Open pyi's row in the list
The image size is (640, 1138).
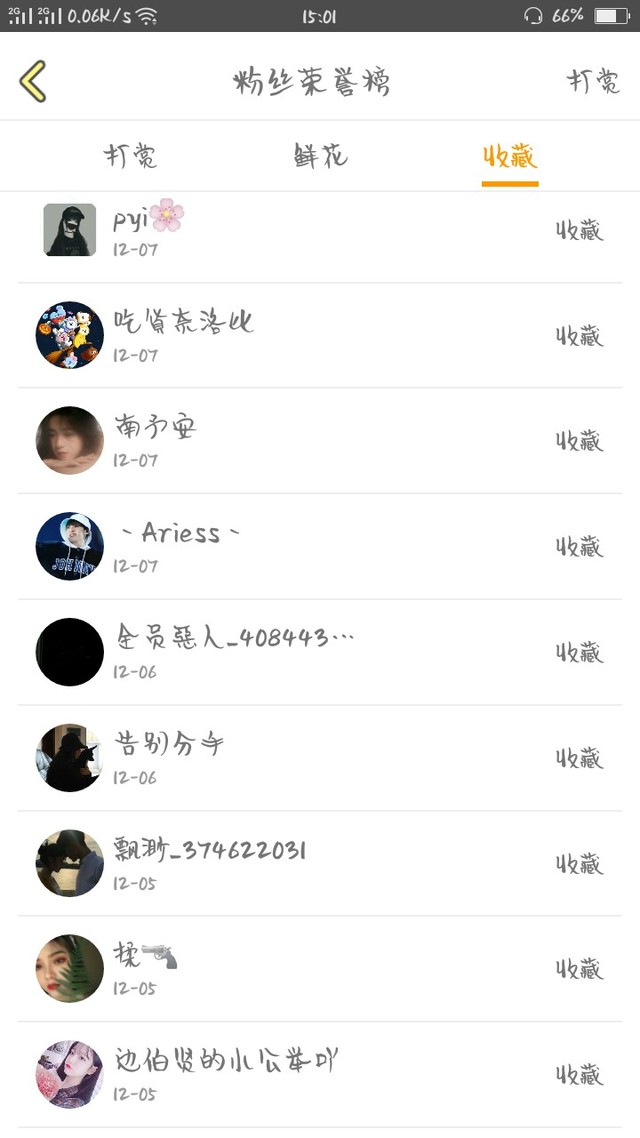[x=320, y=231]
